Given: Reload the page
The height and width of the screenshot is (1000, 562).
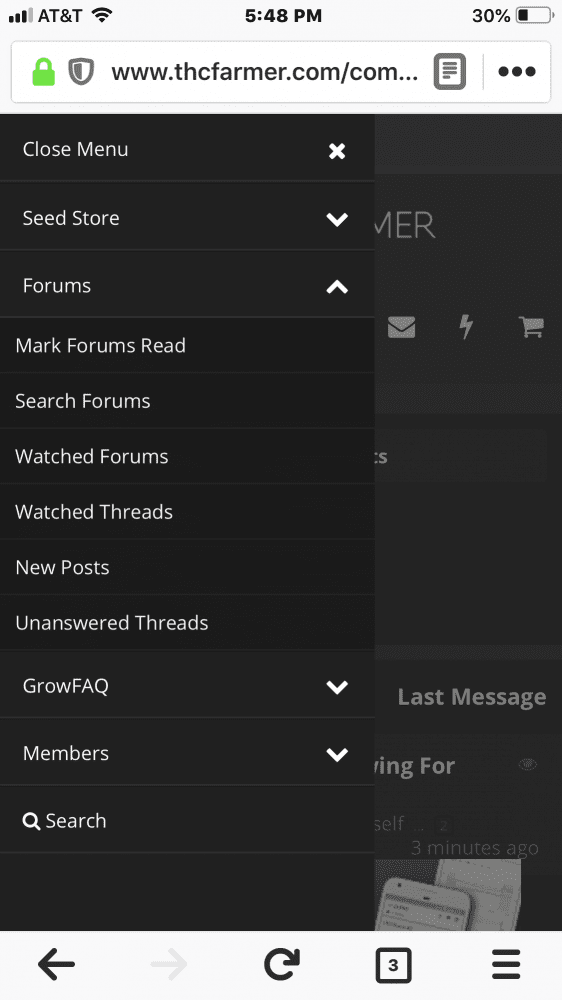Looking at the screenshot, I should 281,964.
